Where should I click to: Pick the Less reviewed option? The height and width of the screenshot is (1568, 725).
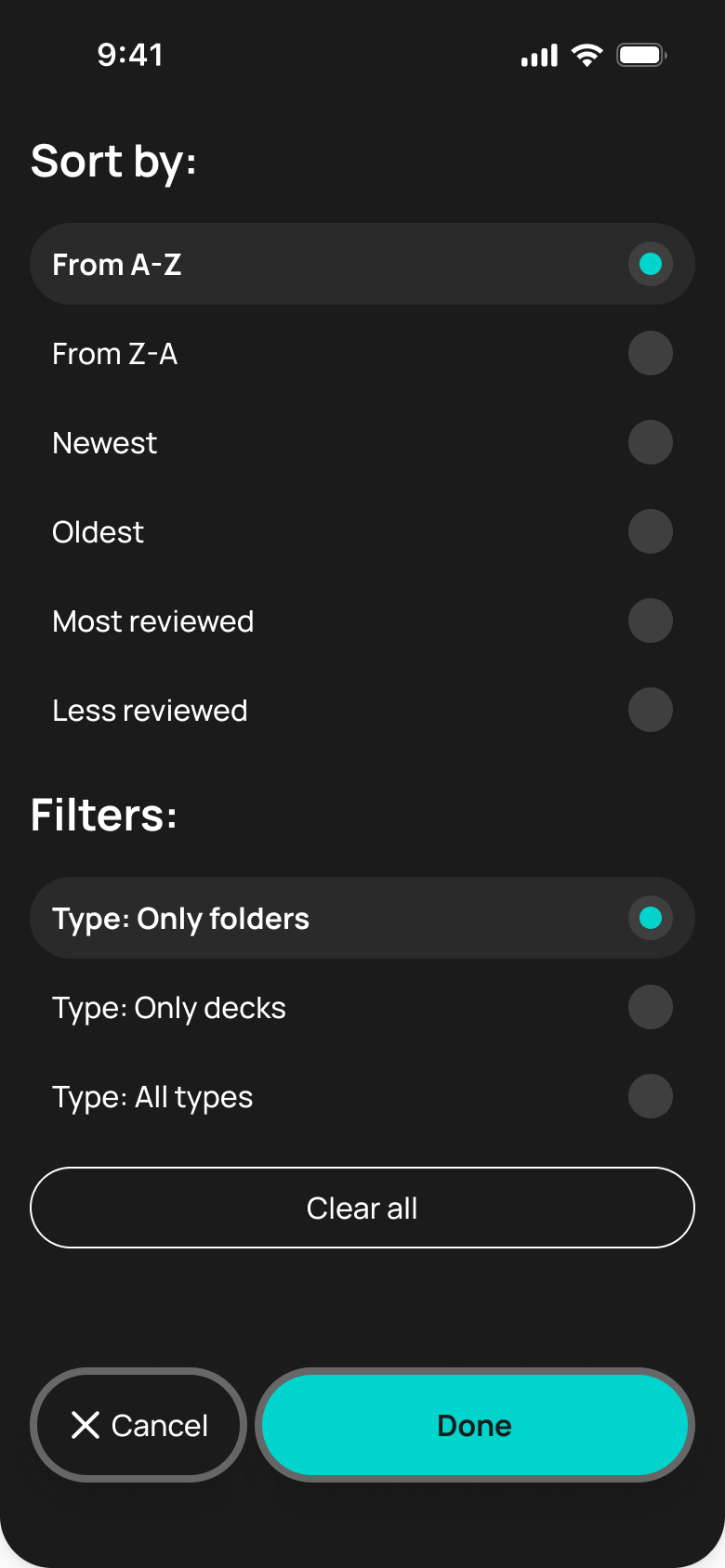coord(362,710)
